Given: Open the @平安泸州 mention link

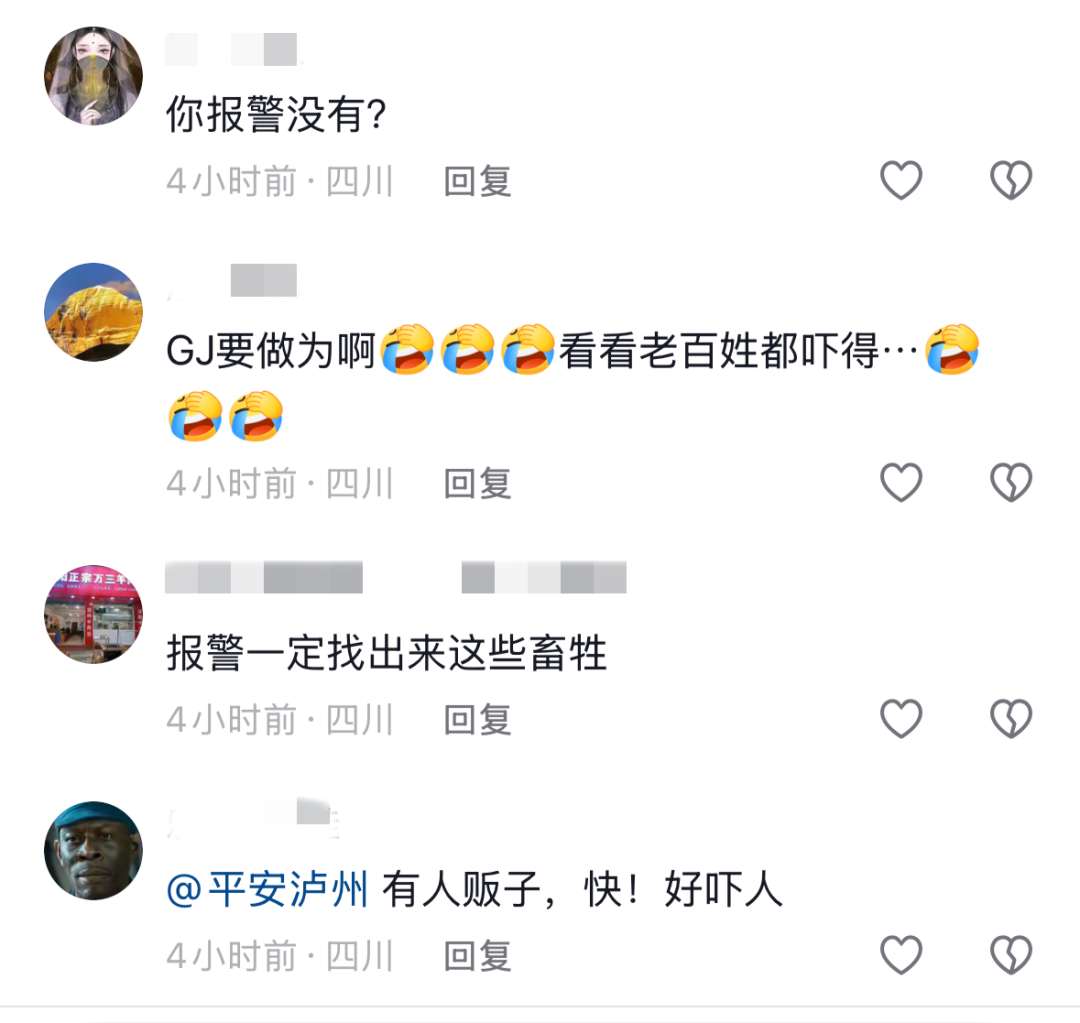Looking at the screenshot, I should 268,889.
